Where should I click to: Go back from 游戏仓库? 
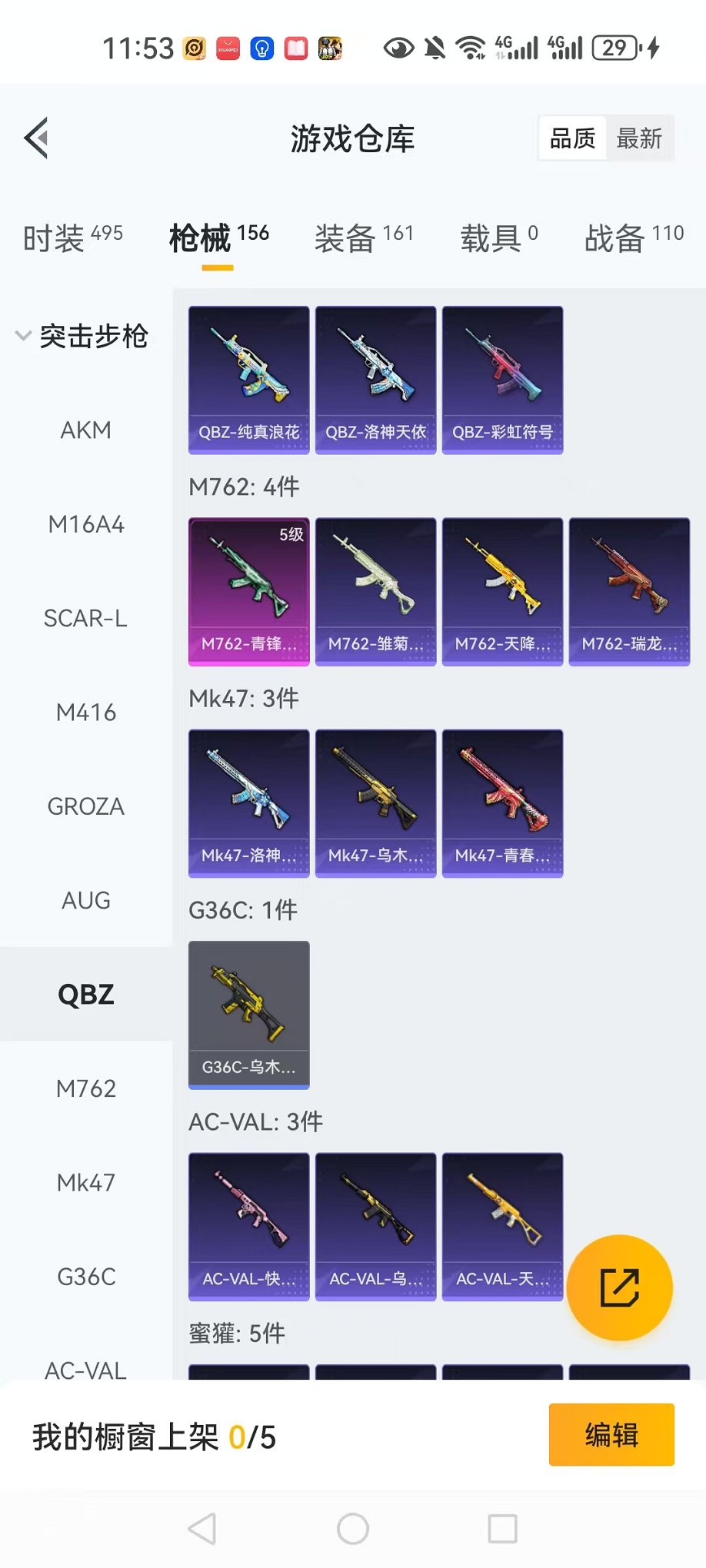pos(37,138)
